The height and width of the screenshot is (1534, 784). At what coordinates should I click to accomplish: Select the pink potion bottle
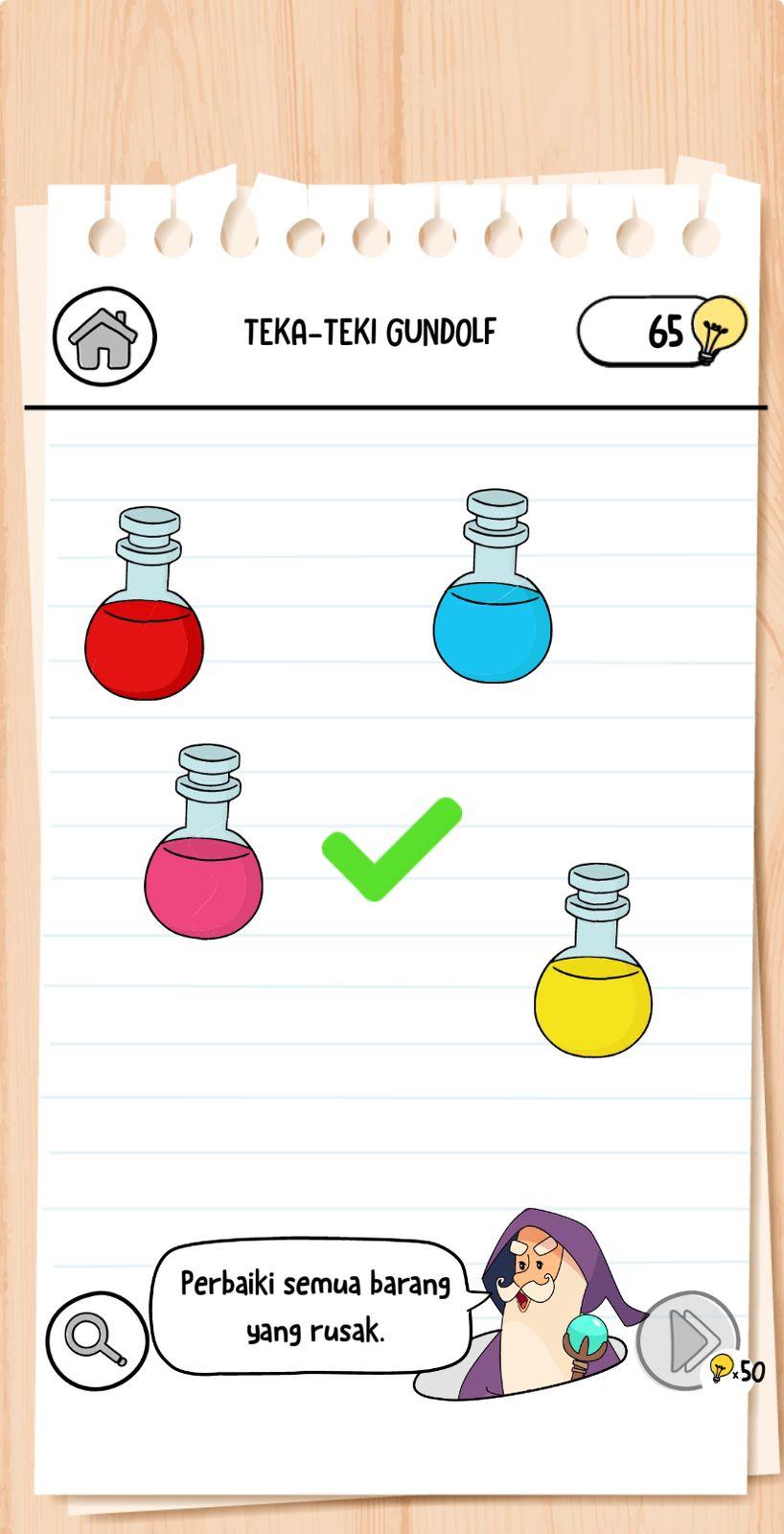tap(204, 841)
